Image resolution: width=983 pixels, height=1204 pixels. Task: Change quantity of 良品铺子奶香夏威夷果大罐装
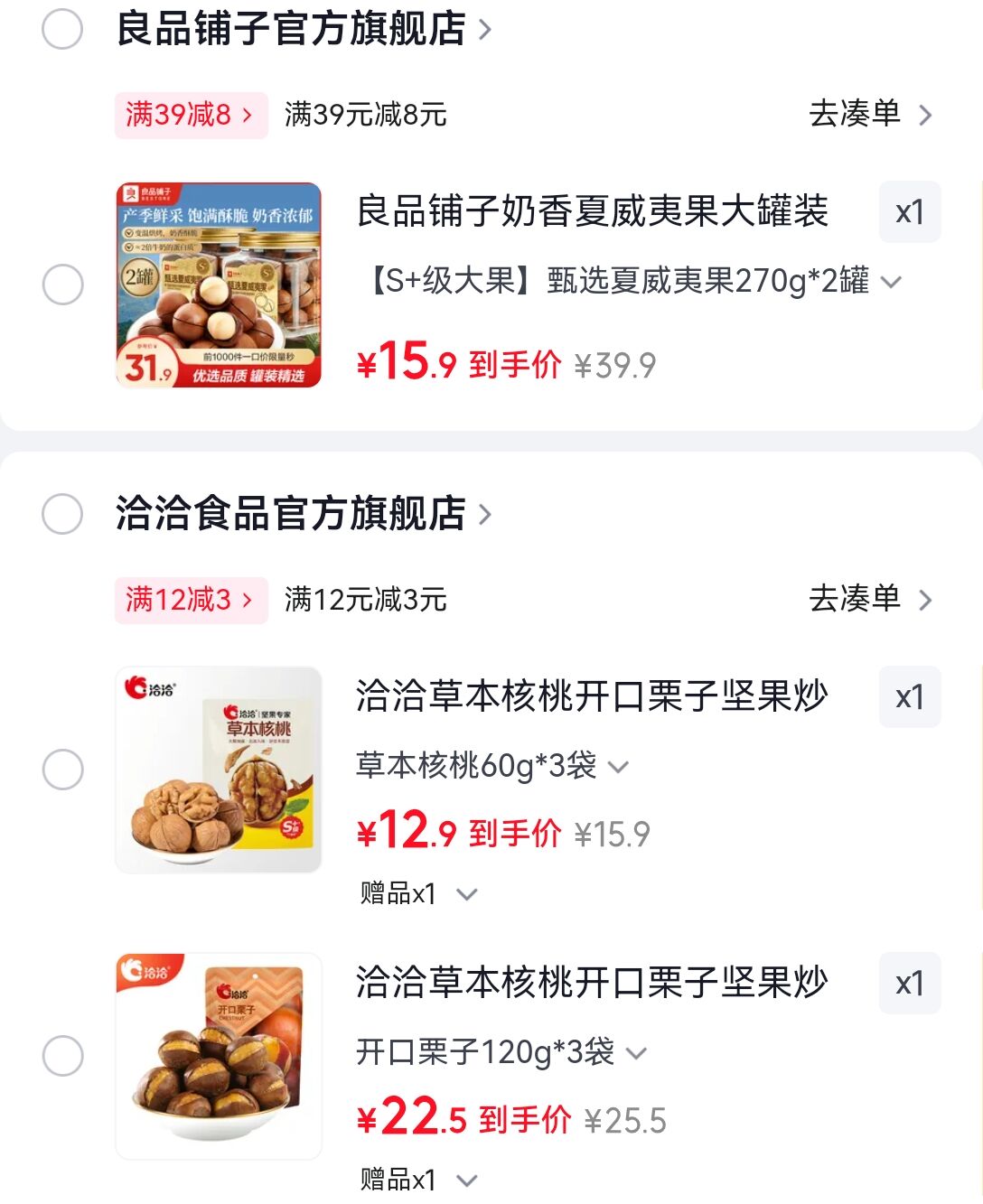[909, 212]
